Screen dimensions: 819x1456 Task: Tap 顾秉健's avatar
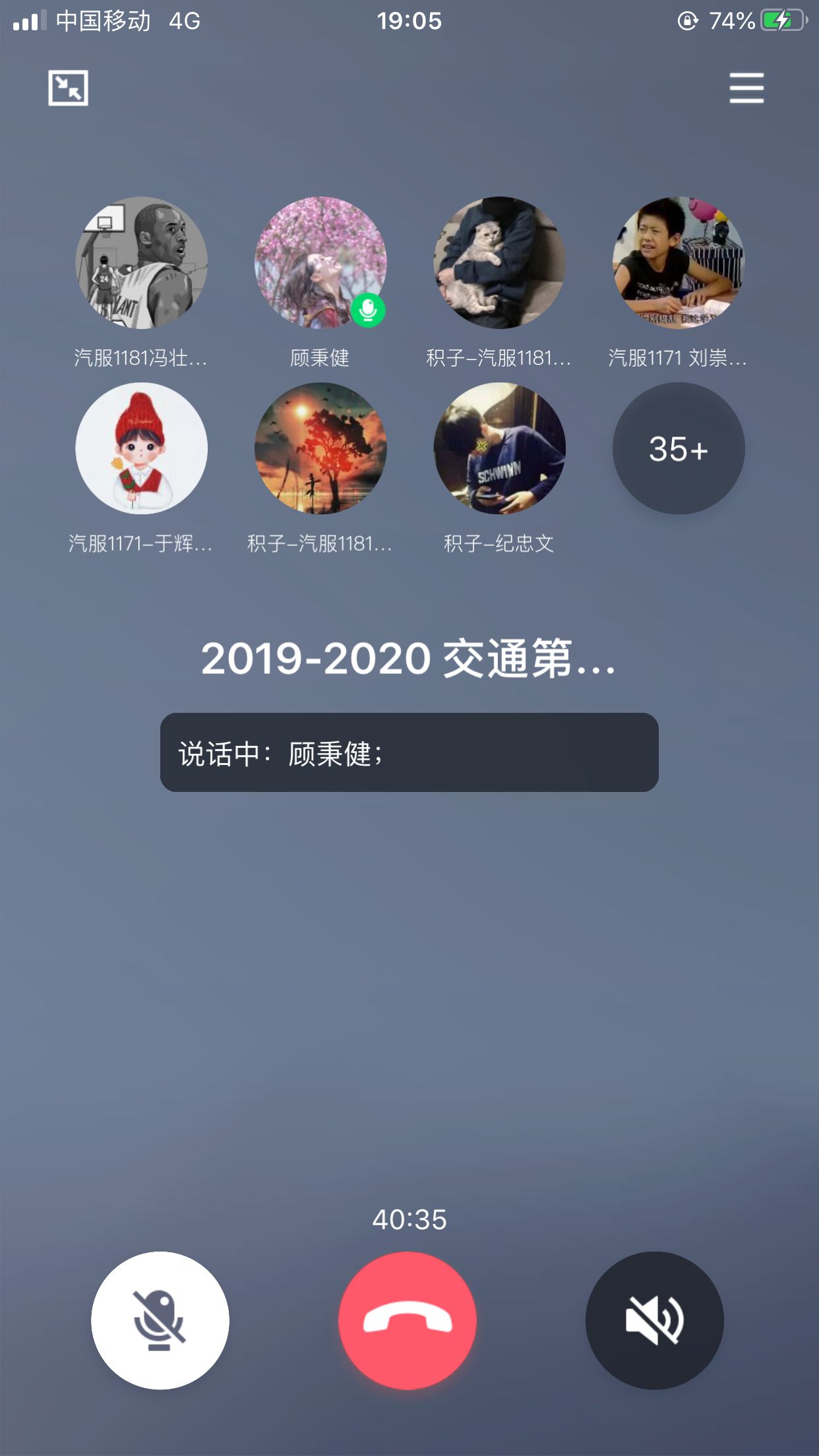coord(320,262)
